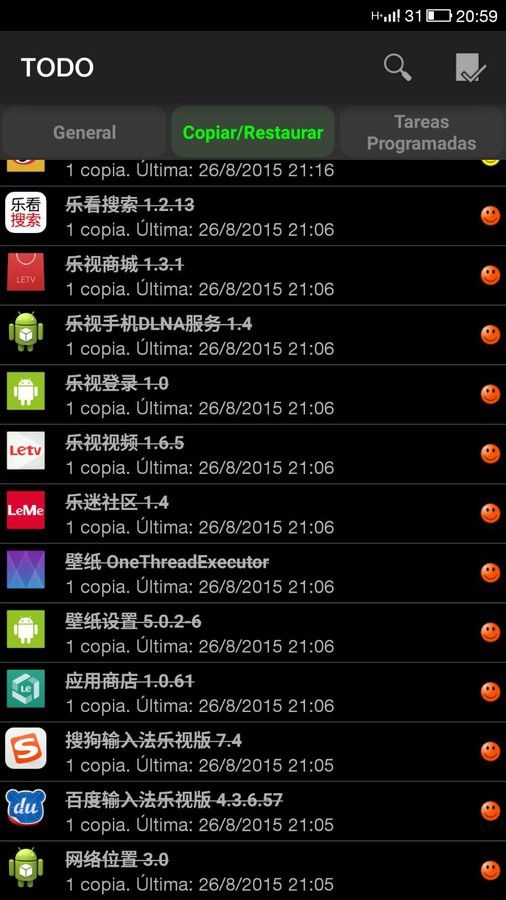The height and width of the screenshot is (900, 506).
Task: Switch to the General tab
Action: [84, 133]
